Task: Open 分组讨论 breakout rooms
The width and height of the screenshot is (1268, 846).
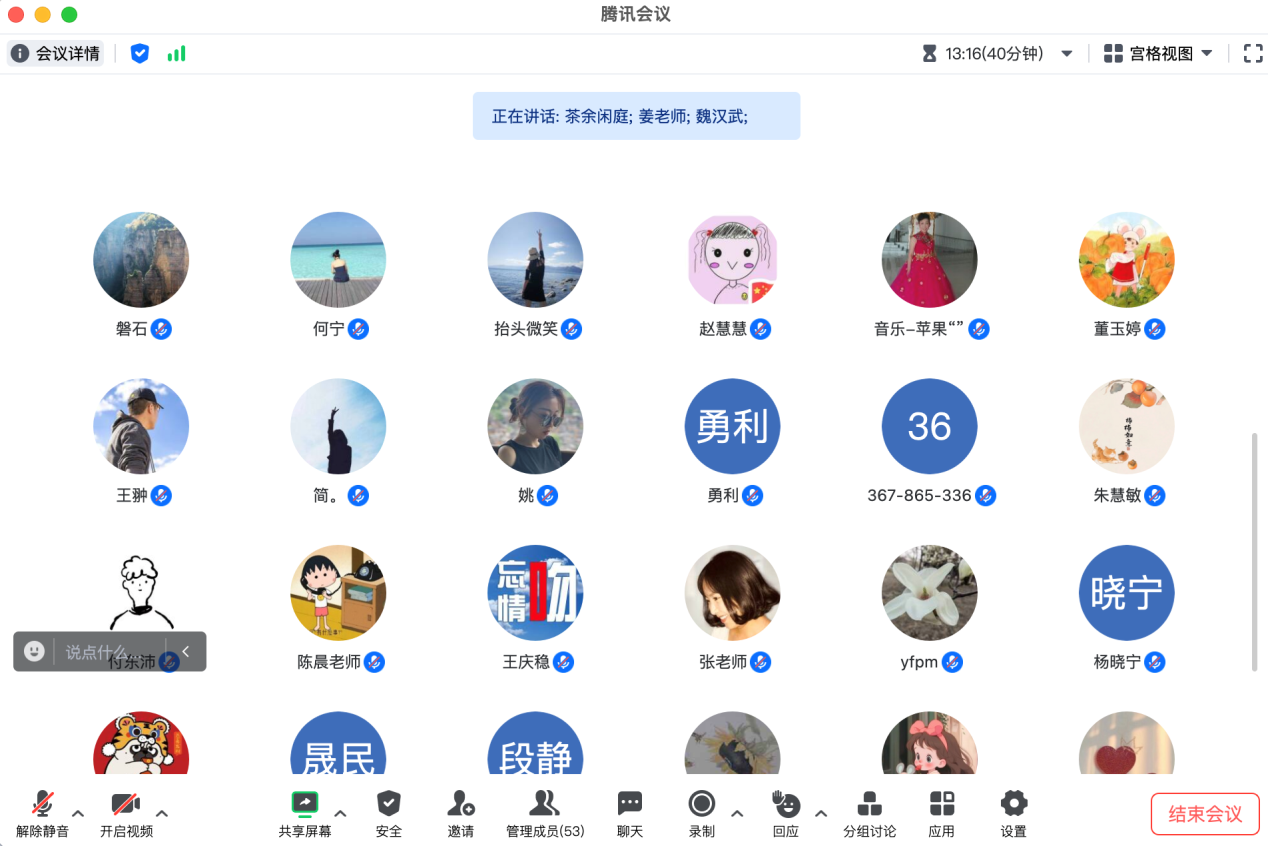Action: (x=869, y=812)
